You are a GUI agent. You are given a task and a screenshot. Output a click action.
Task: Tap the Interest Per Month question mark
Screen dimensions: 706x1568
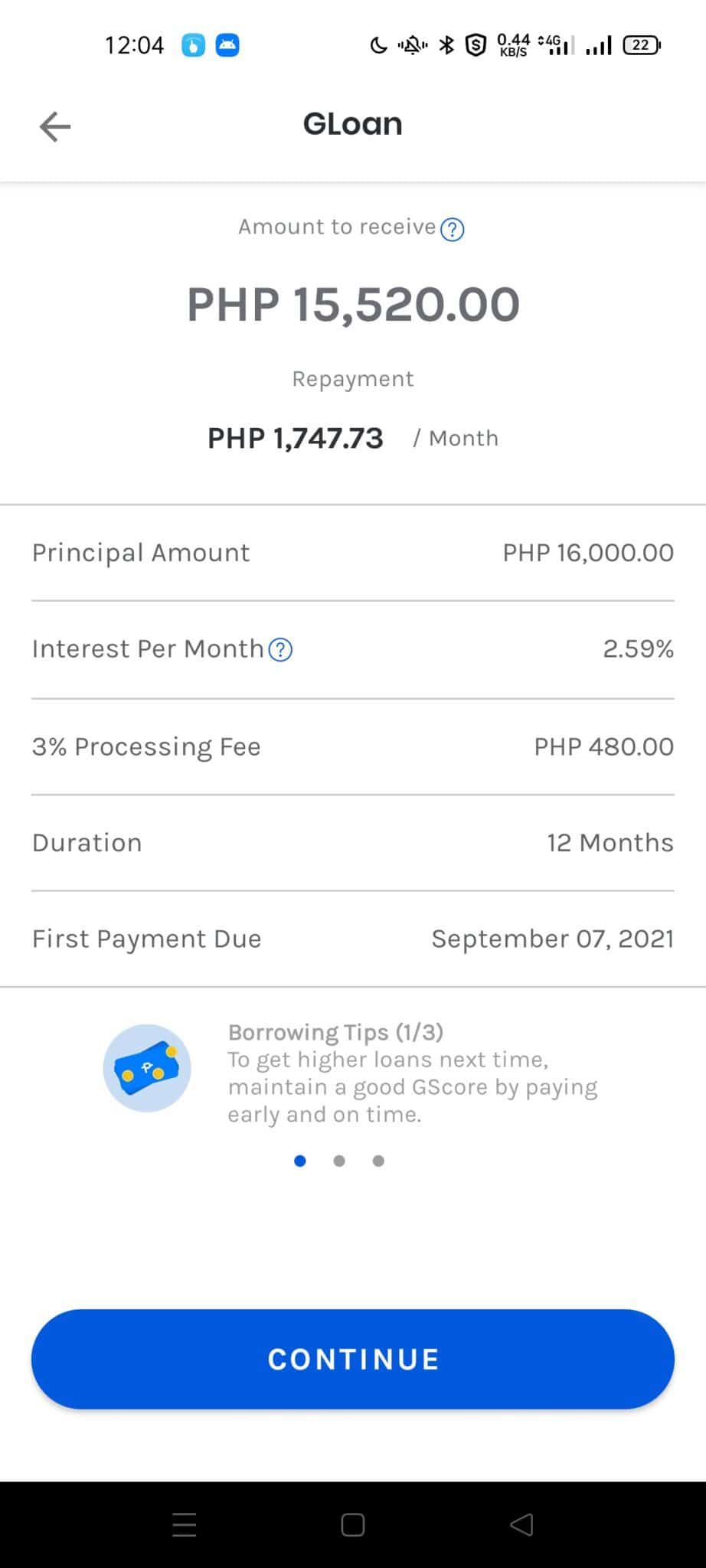(x=280, y=649)
